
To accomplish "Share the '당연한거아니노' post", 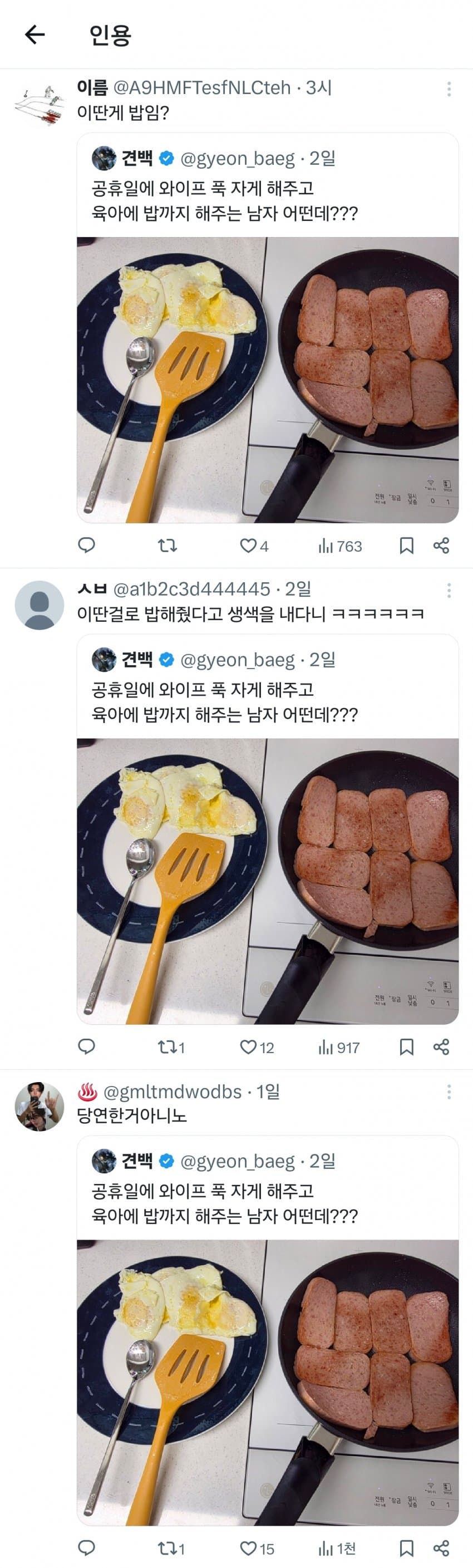I will click(x=441, y=1548).
